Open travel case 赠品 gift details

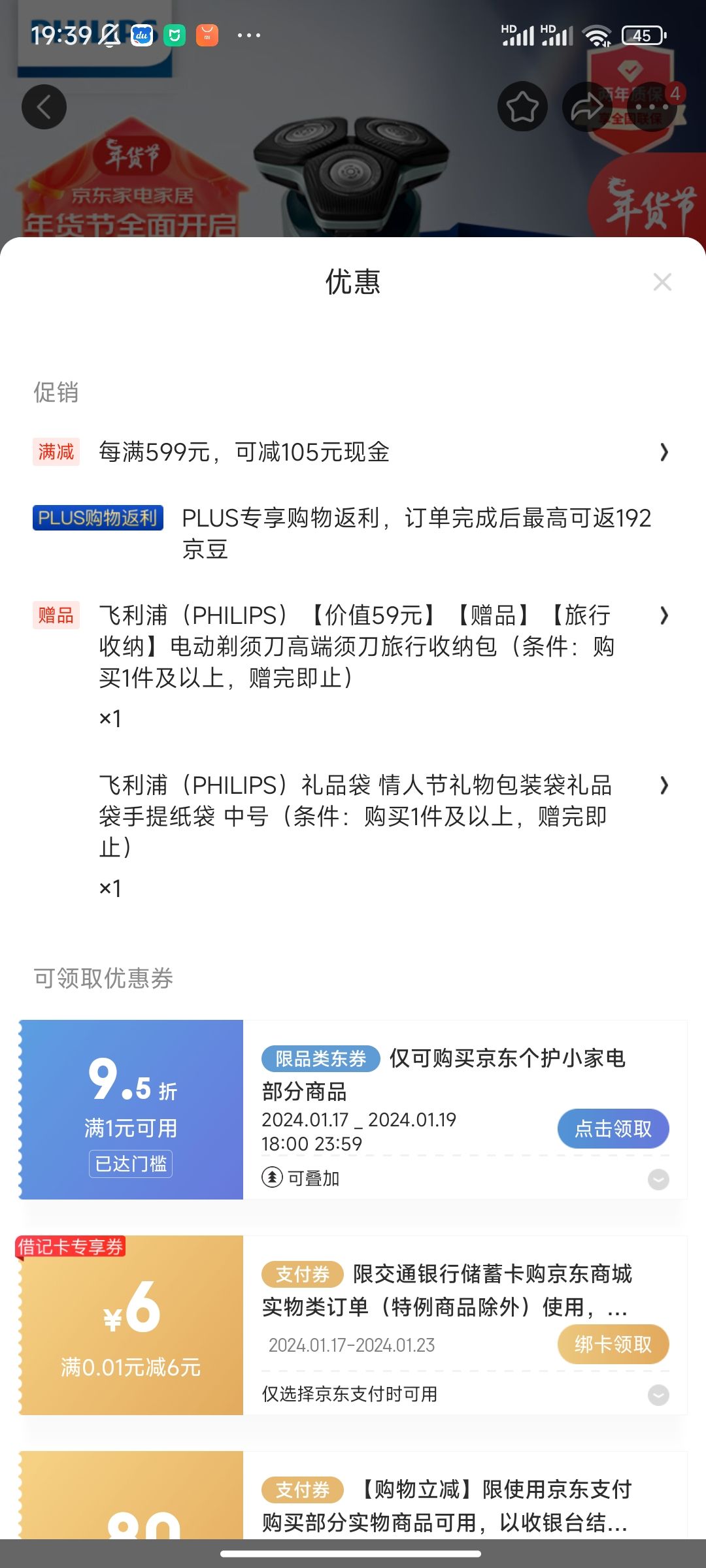(665, 615)
